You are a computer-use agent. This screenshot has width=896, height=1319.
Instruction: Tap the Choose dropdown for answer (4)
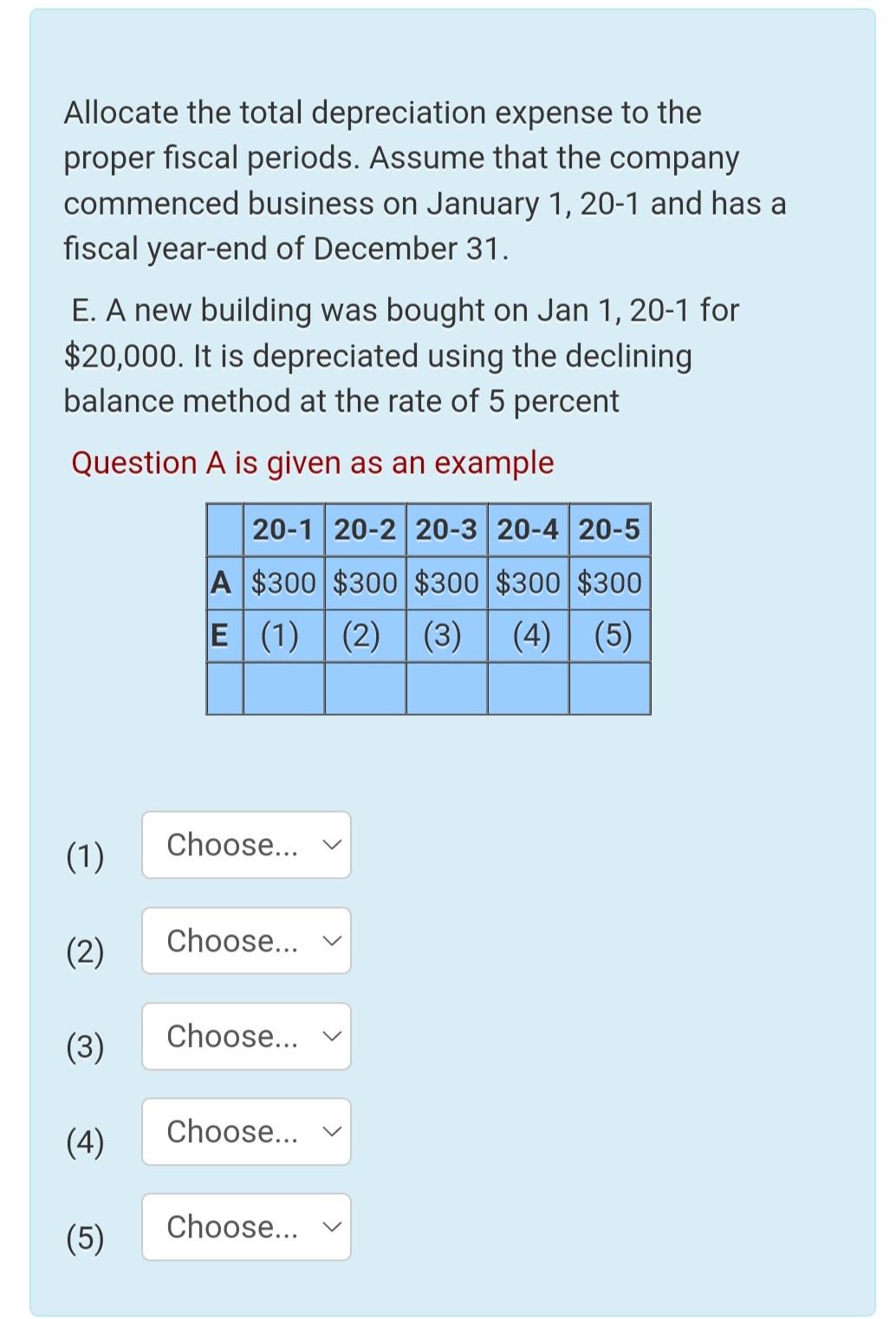click(246, 1132)
